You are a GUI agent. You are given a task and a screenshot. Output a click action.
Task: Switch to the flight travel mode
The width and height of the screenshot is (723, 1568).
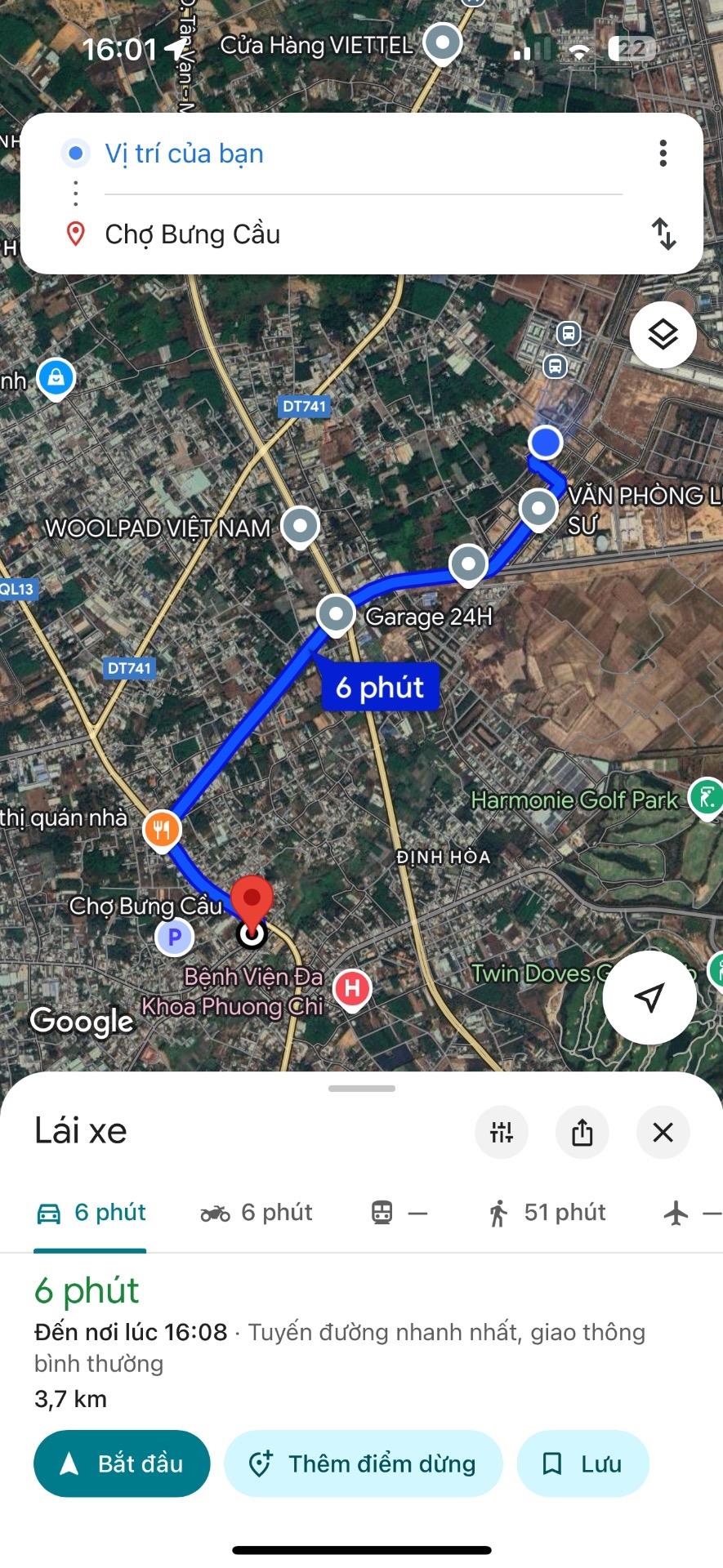[690, 1213]
